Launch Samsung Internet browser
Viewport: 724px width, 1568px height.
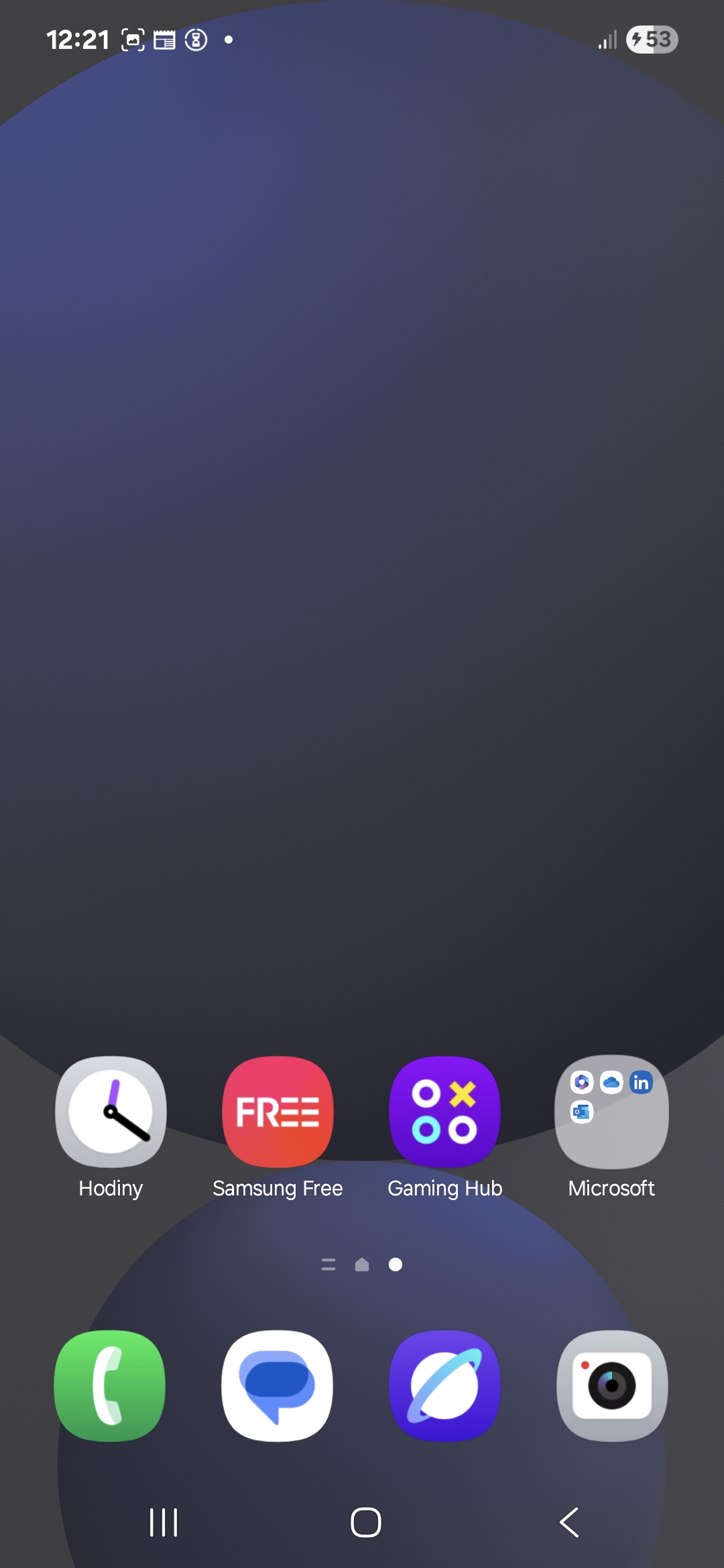444,1386
